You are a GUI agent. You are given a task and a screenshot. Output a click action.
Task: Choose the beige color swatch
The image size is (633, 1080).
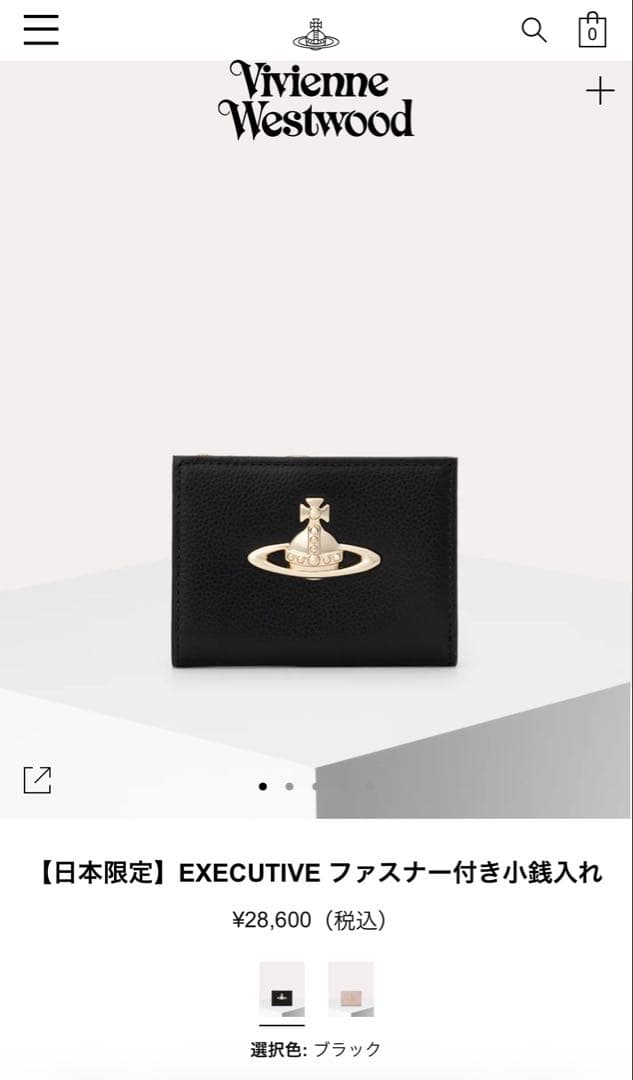[351, 990]
